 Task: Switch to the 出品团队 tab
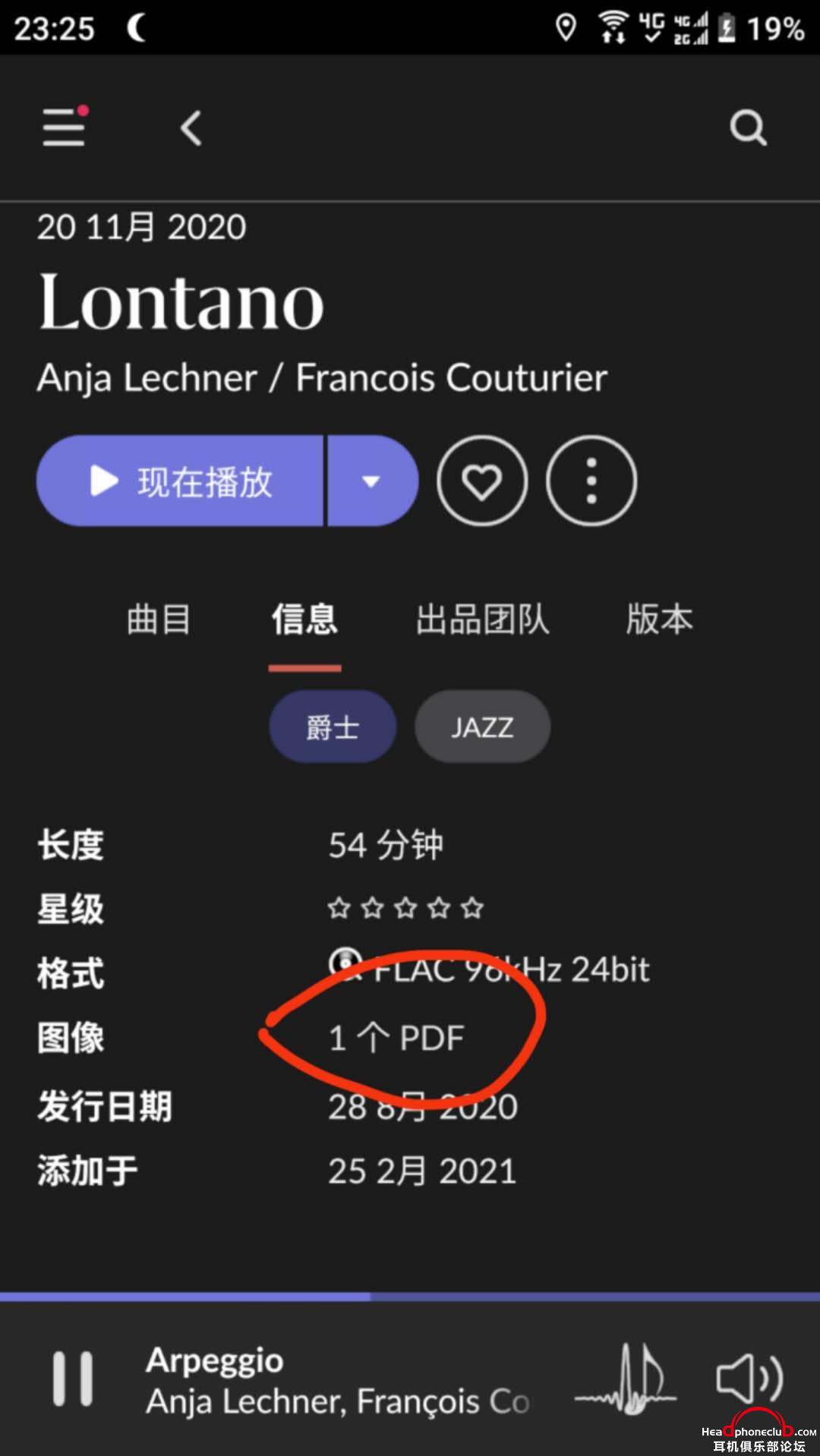pyautogui.click(x=482, y=619)
